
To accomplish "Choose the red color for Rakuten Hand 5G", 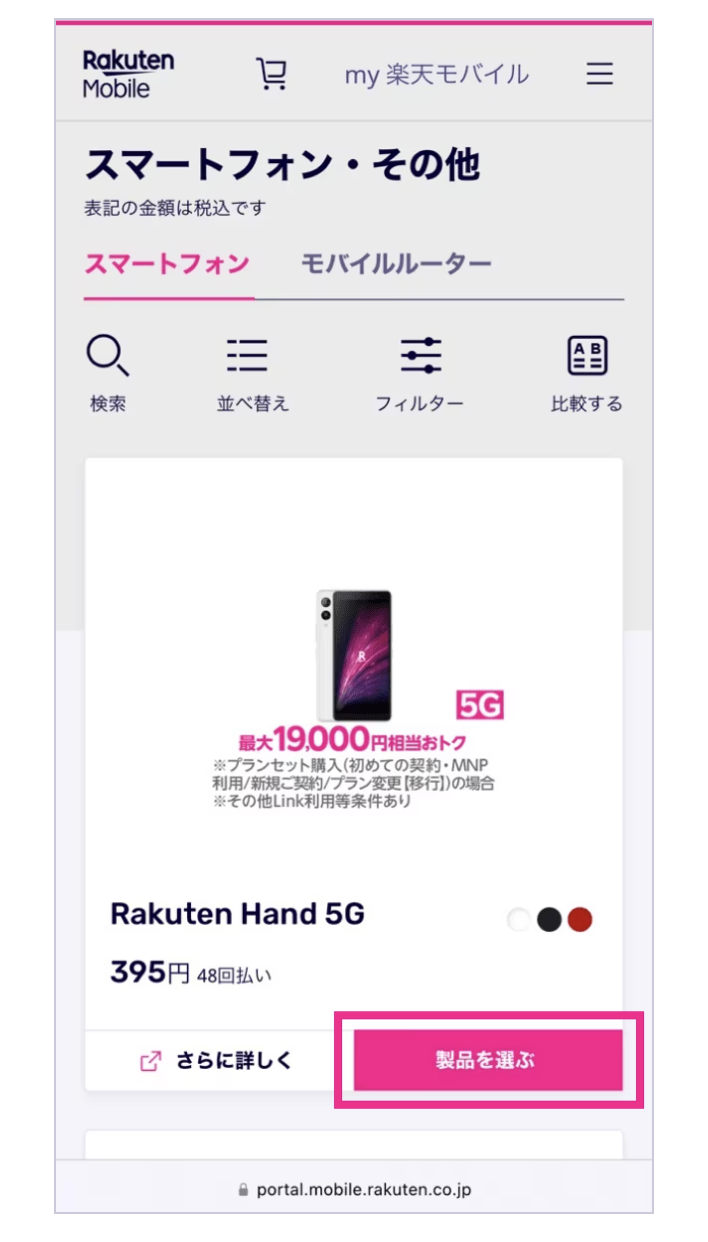I will pos(580,920).
